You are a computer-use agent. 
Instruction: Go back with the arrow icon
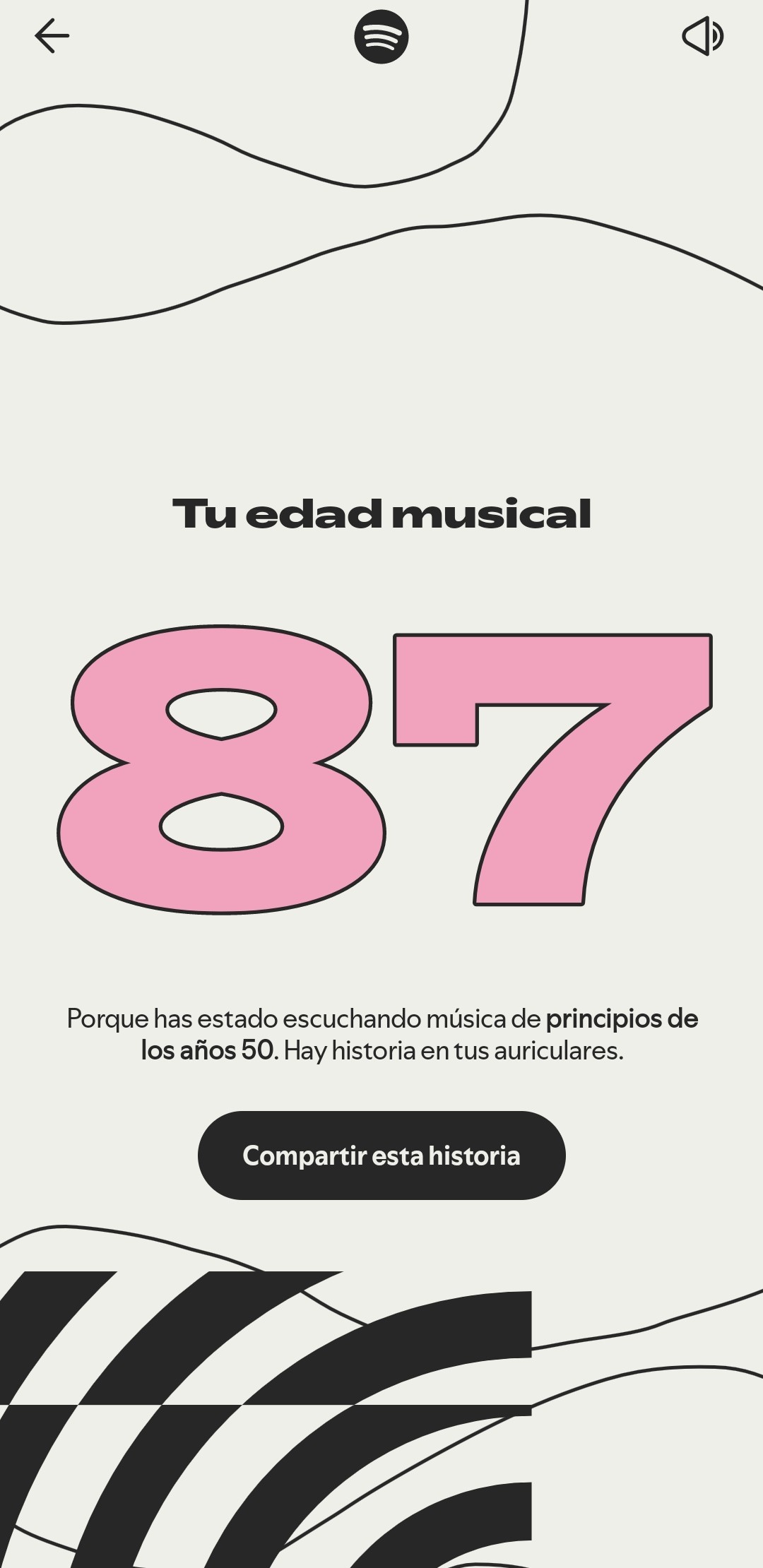coord(52,36)
